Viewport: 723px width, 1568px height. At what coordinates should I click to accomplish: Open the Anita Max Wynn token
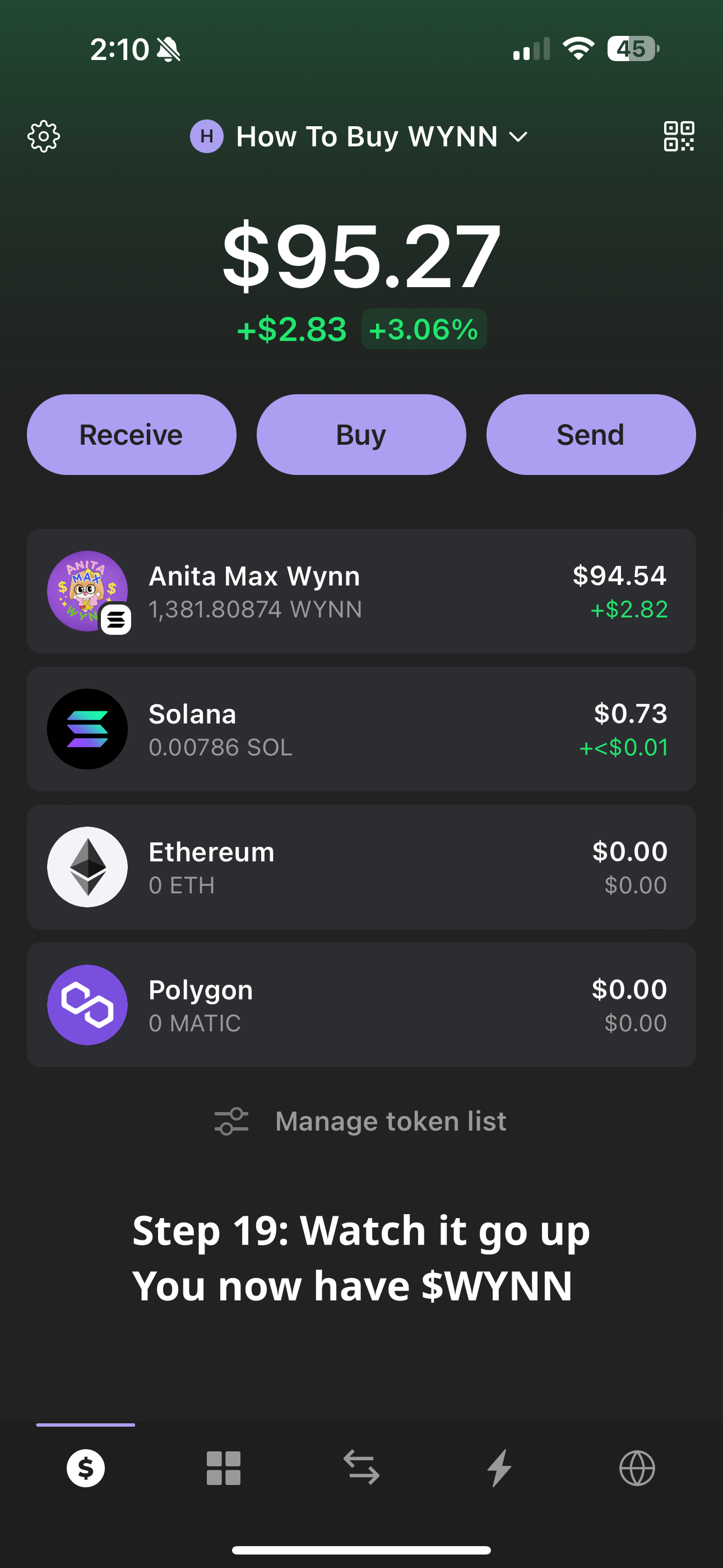361,591
